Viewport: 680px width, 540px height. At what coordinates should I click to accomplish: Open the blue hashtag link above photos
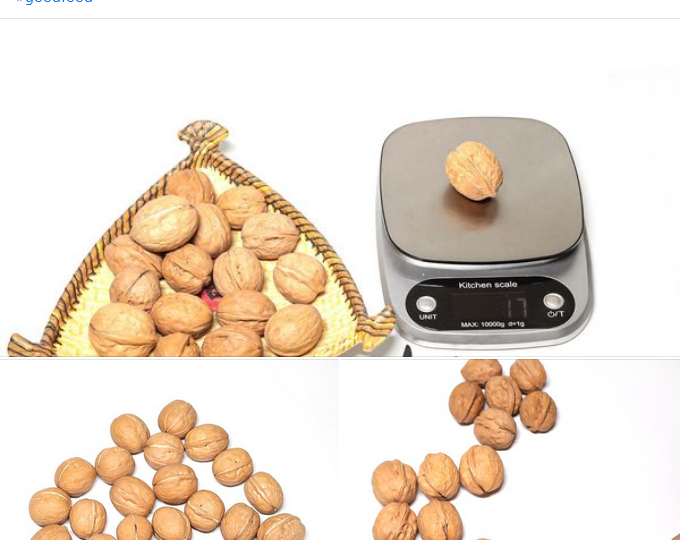coord(55,2)
